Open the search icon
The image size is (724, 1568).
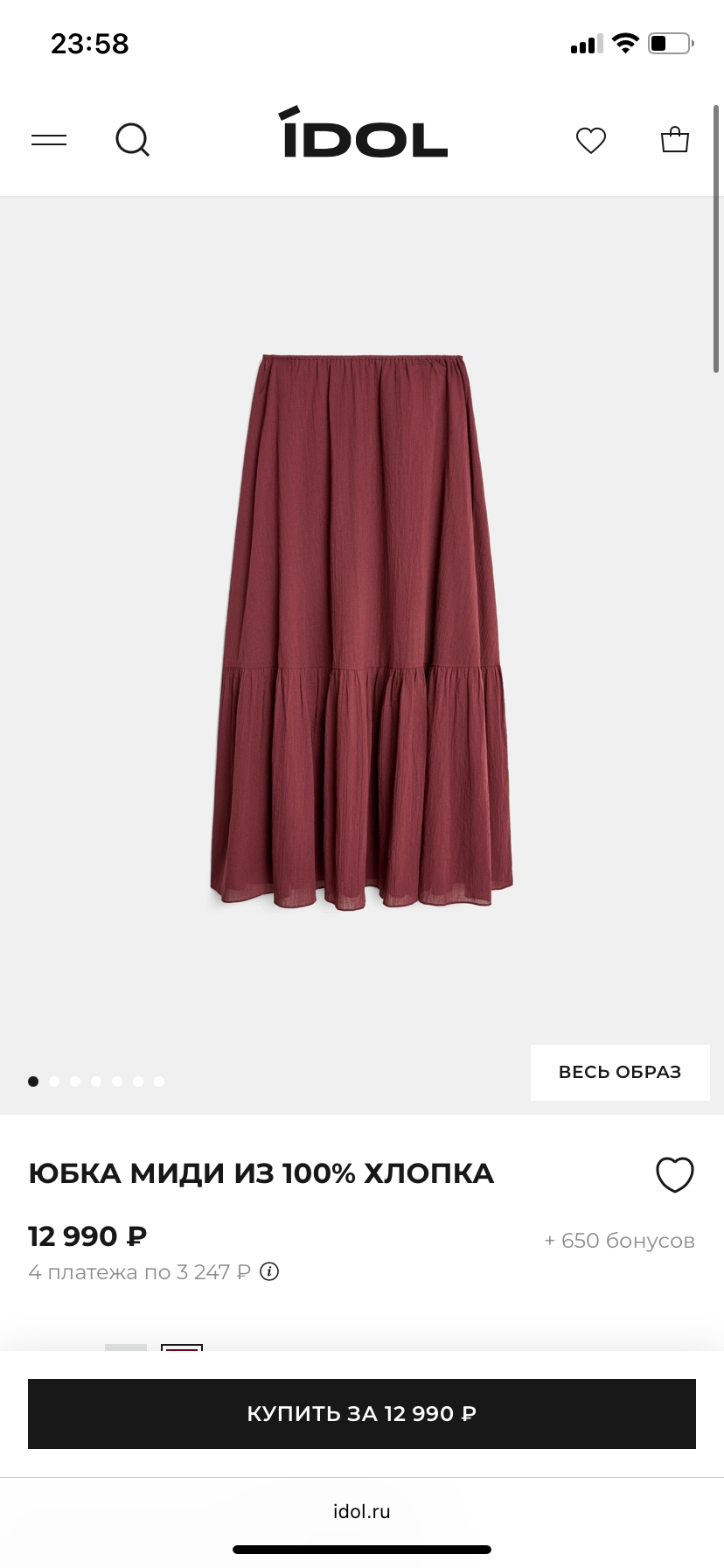tap(133, 140)
